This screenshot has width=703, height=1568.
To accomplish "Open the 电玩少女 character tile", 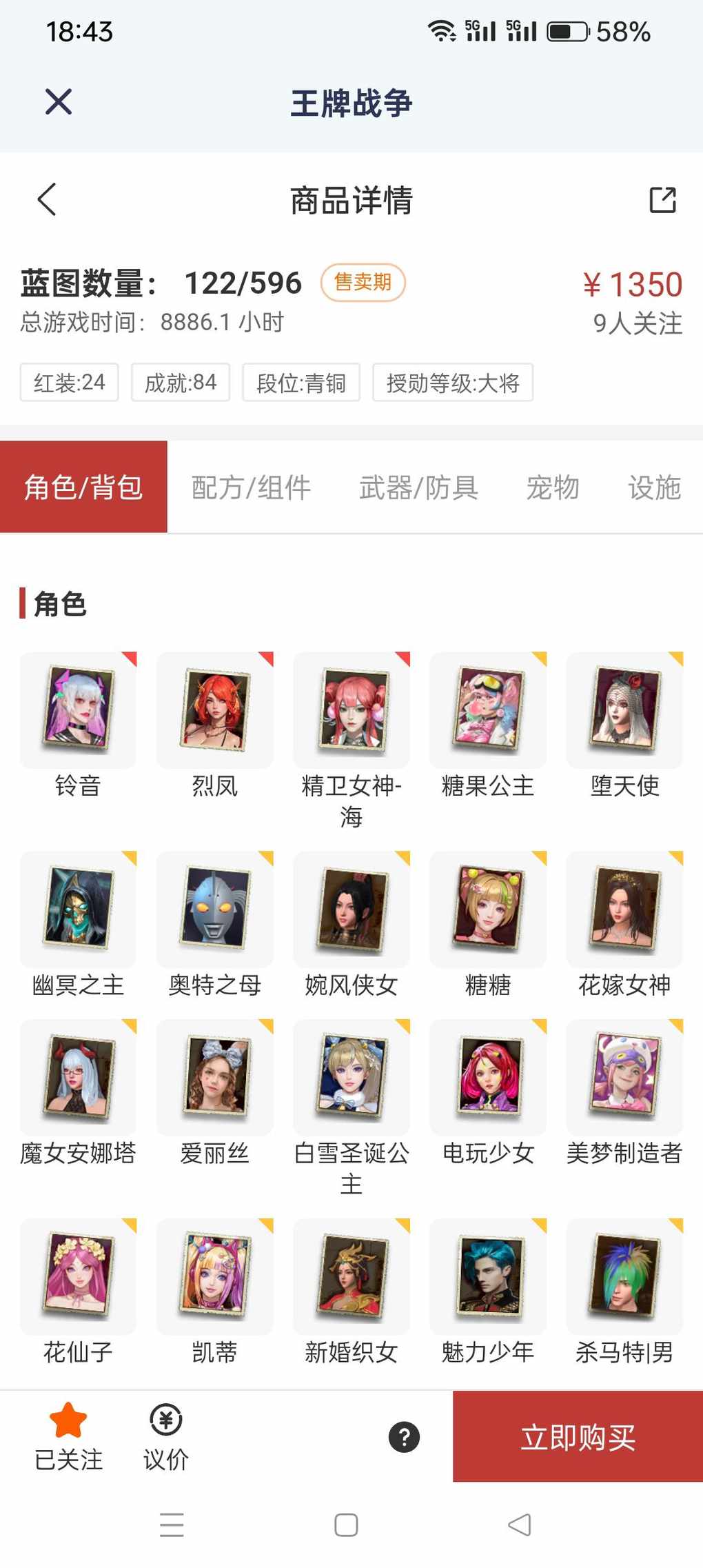I will click(x=487, y=1076).
